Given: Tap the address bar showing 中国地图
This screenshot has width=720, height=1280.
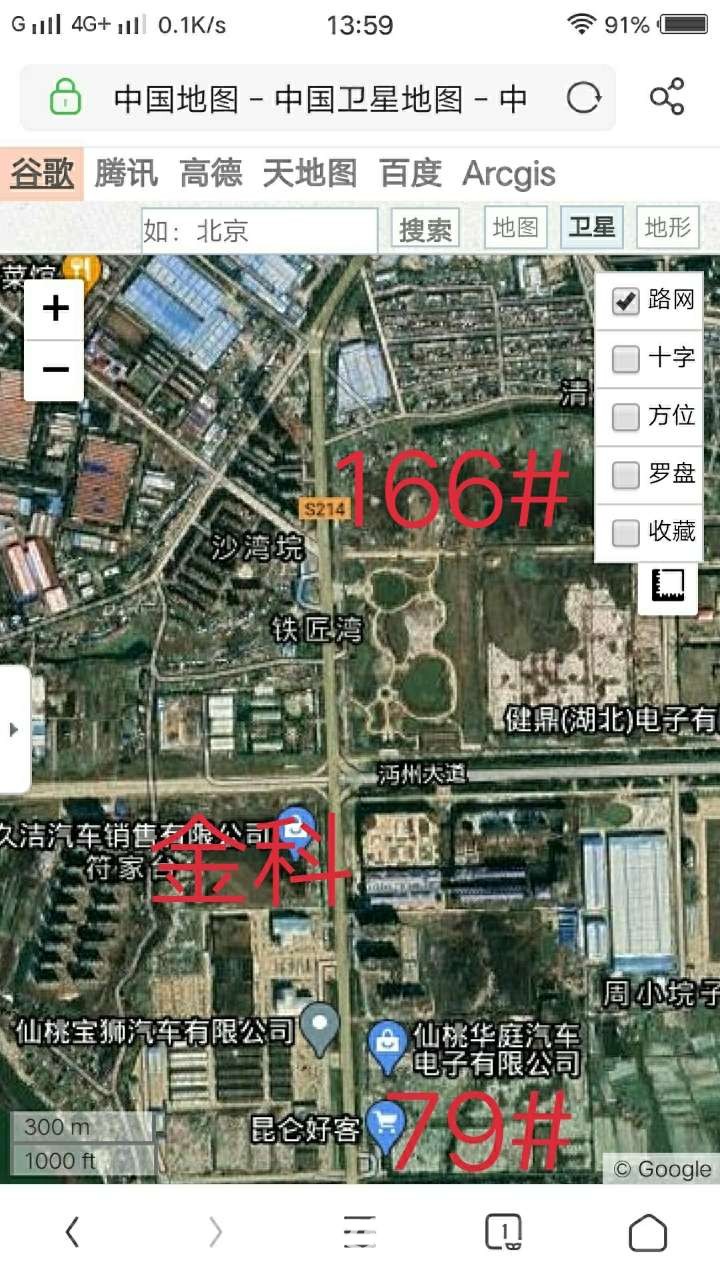Looking at the screenshot, I should click(x=320, y=98).
